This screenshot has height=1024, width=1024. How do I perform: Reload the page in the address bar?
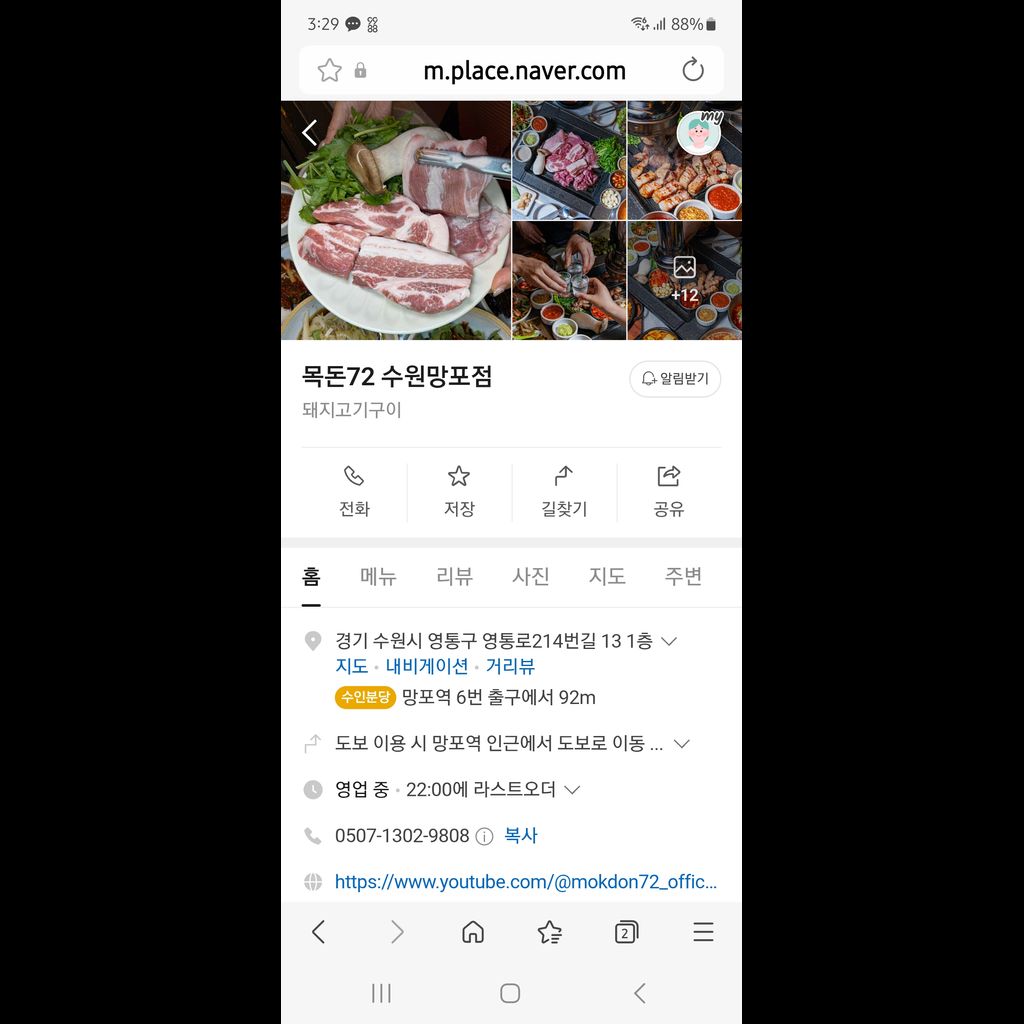[x=693, y=70]
